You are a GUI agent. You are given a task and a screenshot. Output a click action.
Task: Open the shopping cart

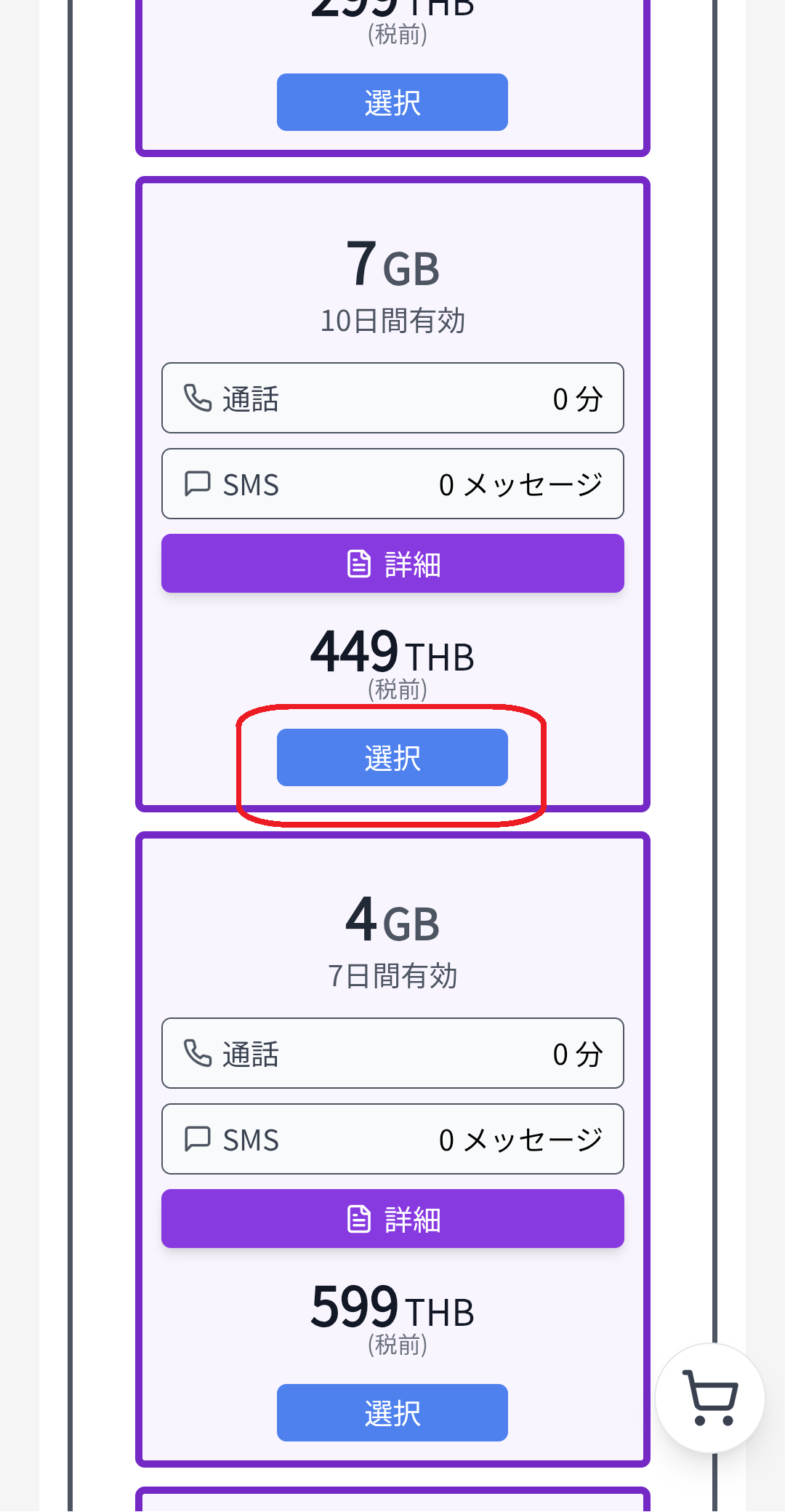[709, 1398]
